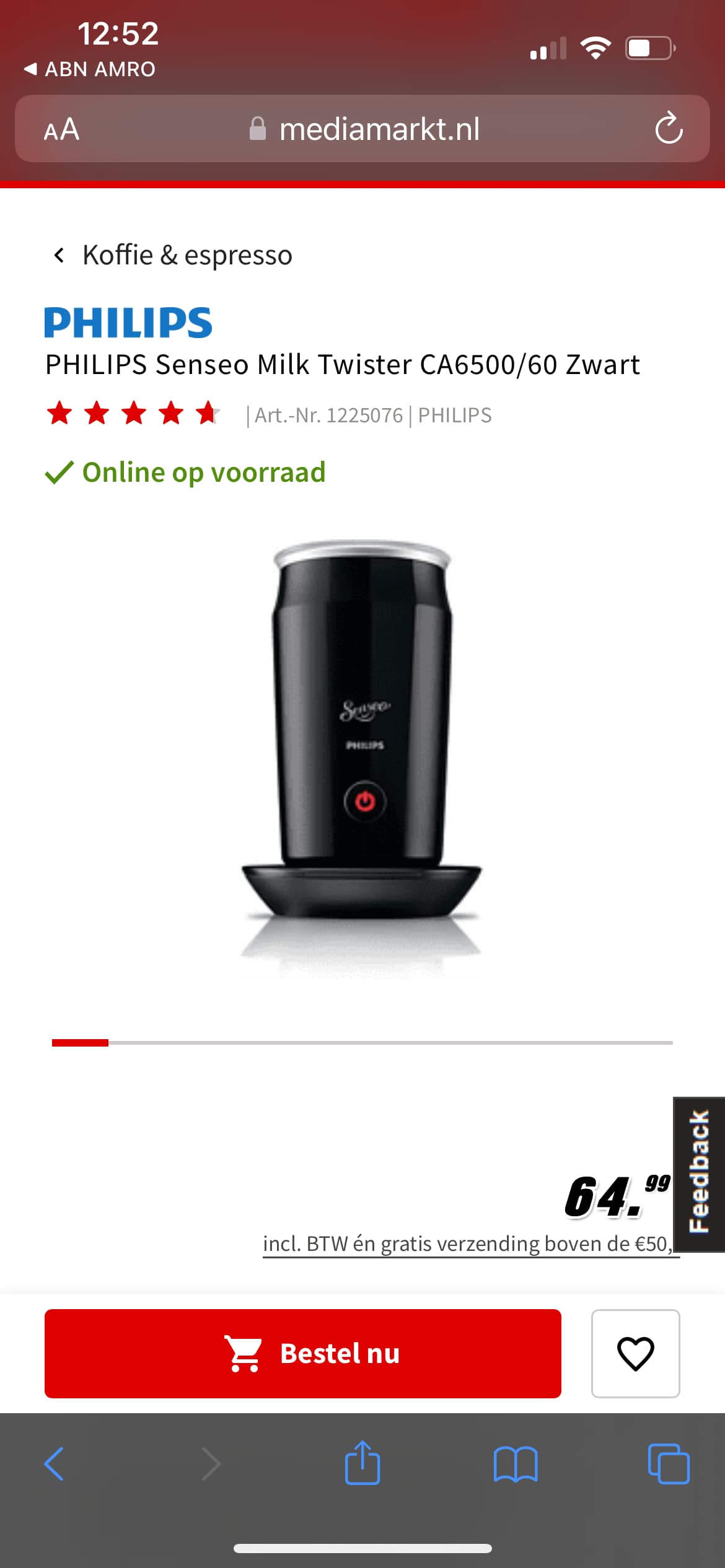
Task: Show open Safari tabs
Action: [669, 1464]
